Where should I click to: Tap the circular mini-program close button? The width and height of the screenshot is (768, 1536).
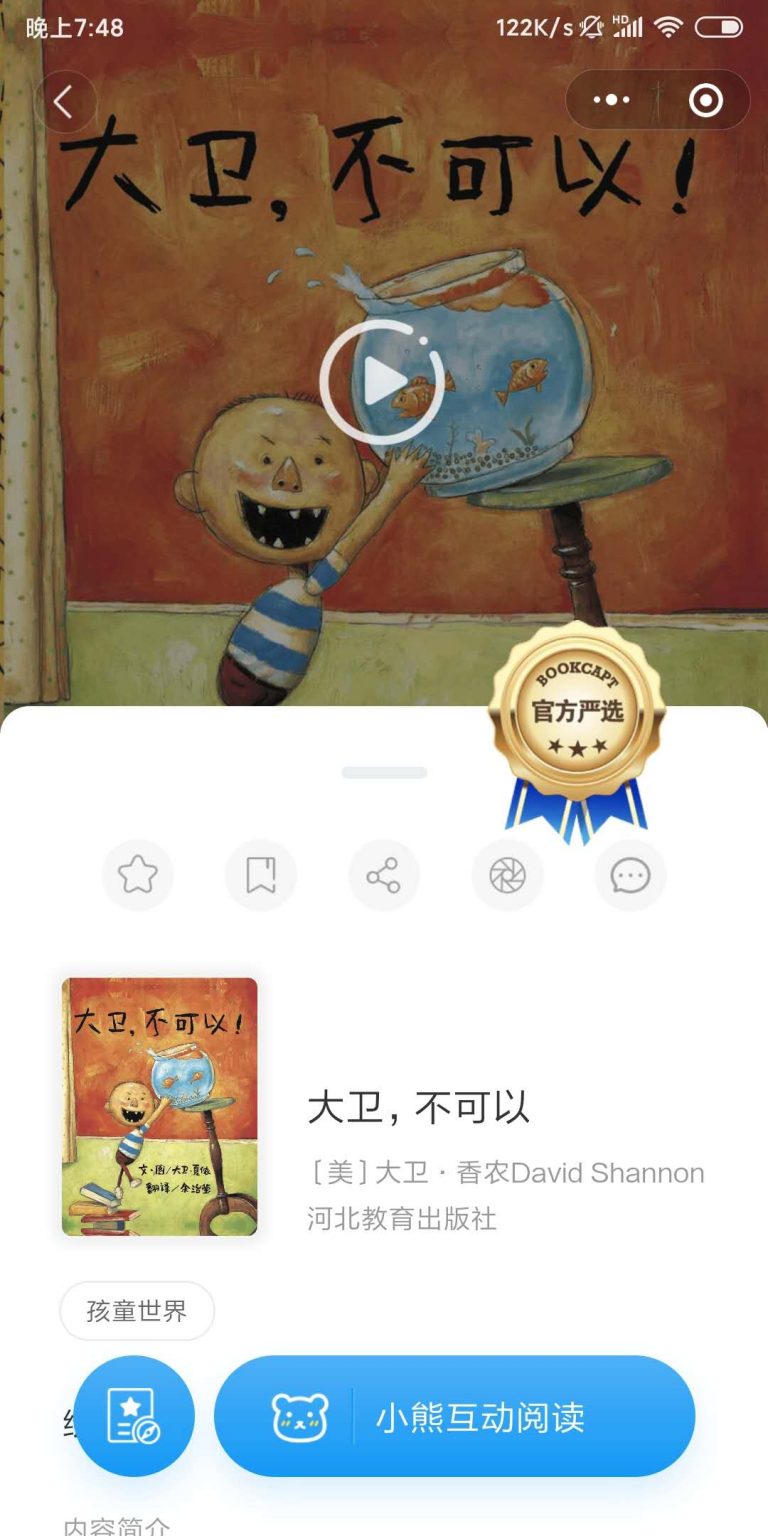pos(704,100)
